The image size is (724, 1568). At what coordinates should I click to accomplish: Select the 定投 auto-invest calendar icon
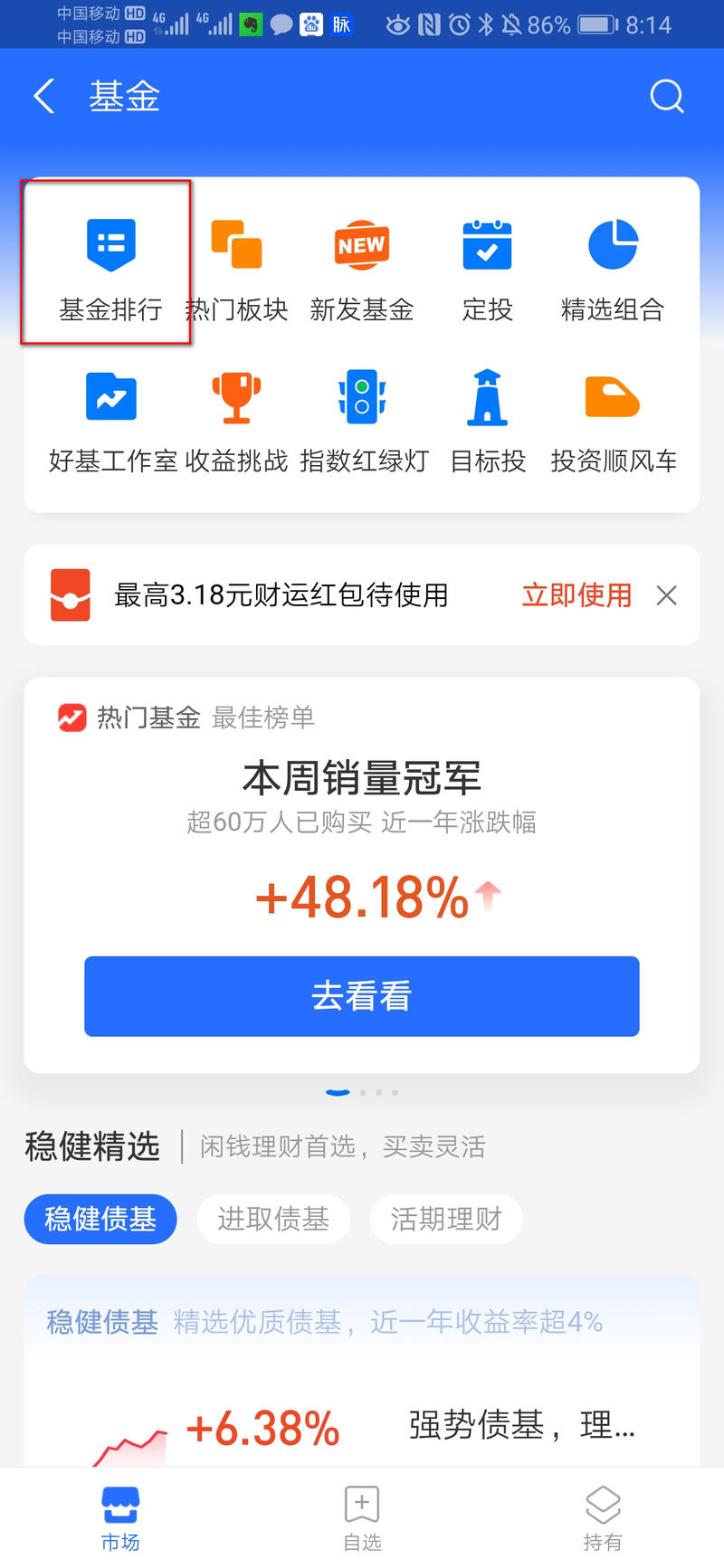coord(487,262)
